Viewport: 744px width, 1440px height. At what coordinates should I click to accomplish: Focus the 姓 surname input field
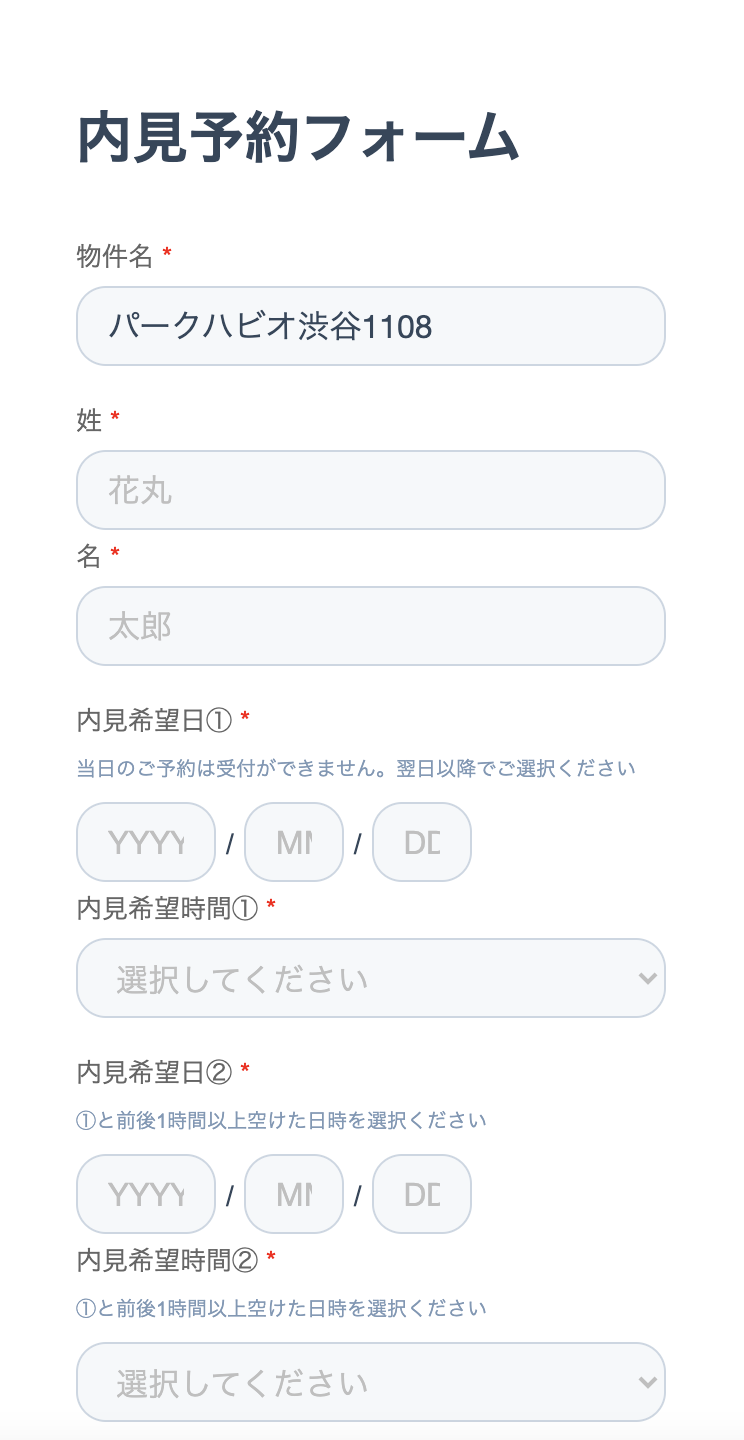click(371, 490)
